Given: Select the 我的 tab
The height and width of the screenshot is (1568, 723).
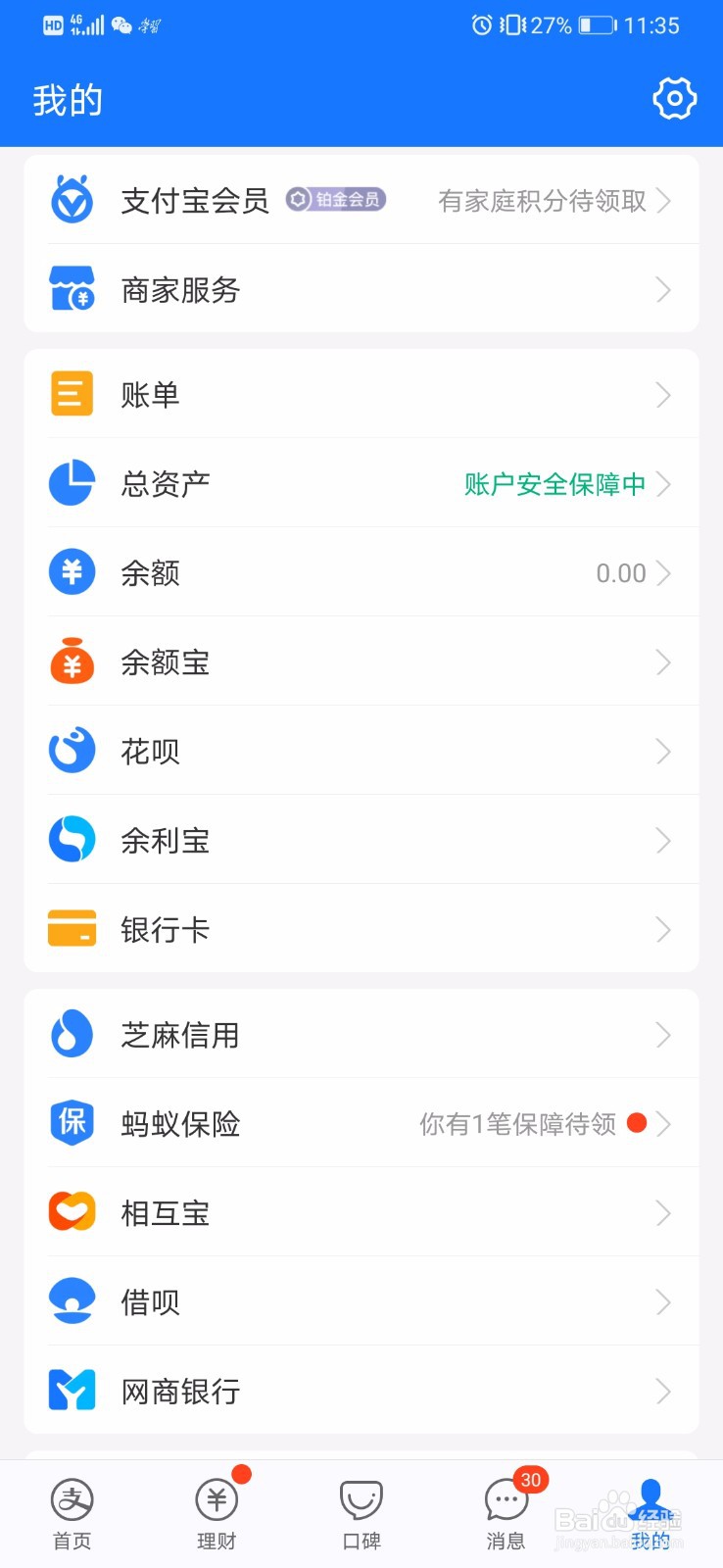Looking at the screenshot, I should coord(651,1514).
